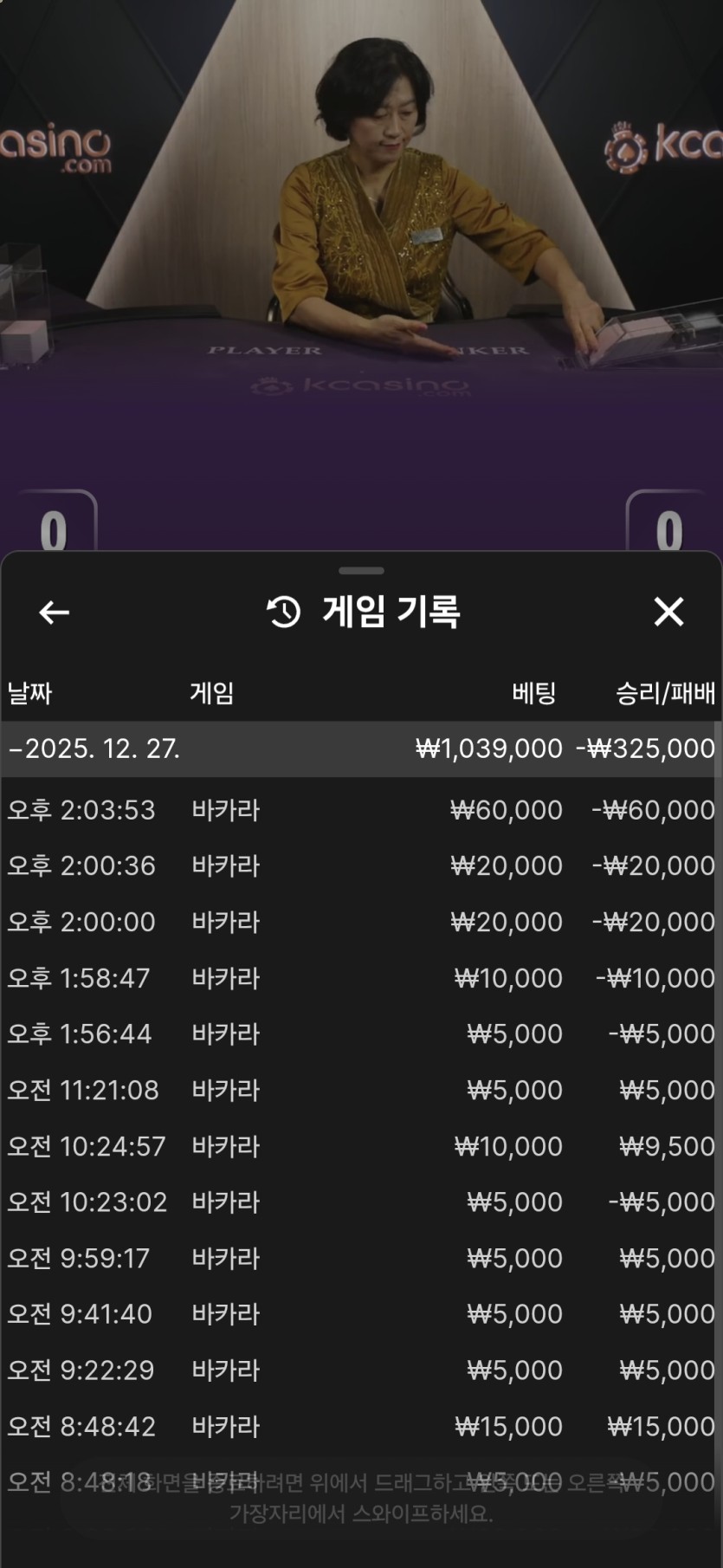
Task: View the 오전 10:24:57 baccarat record
Action: click(362, 1146)
